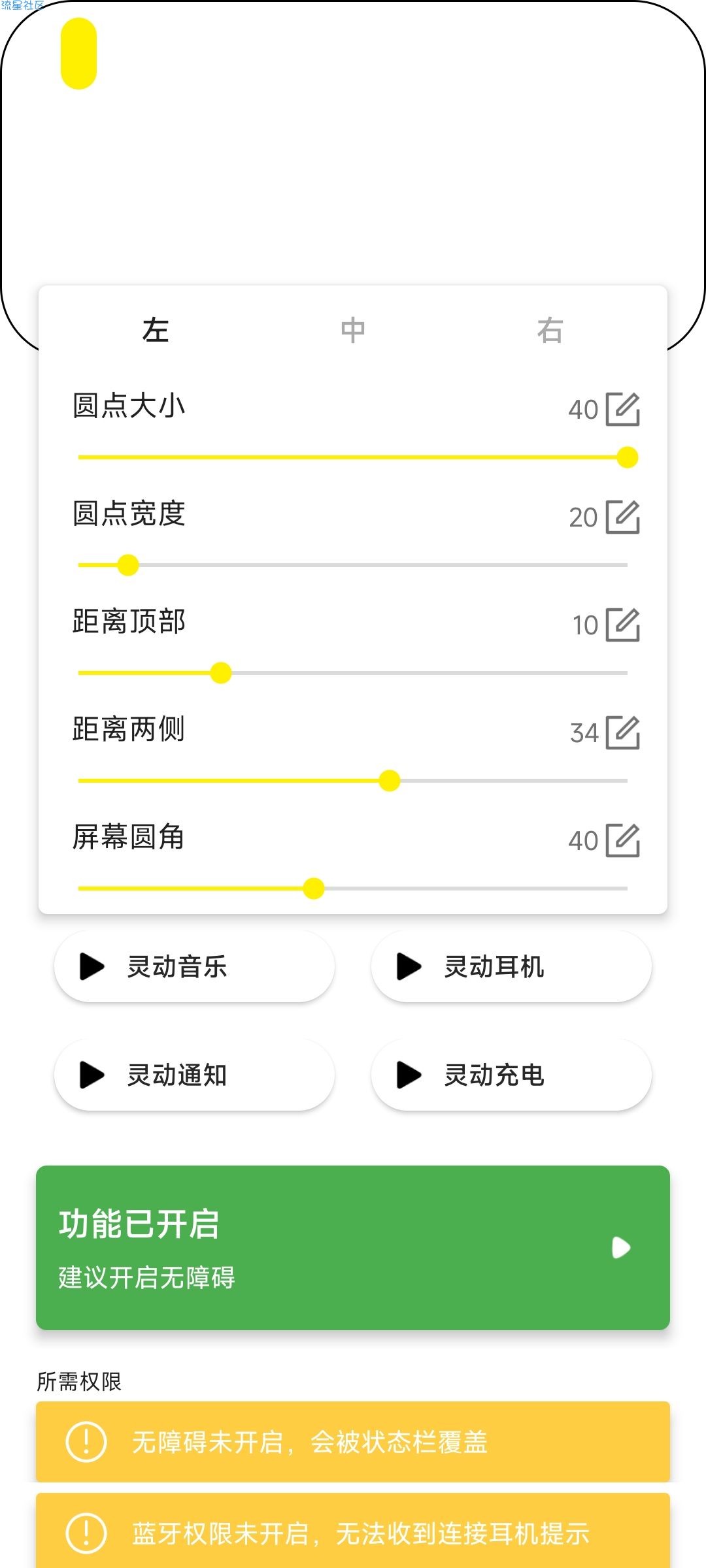Tap the 距离两侧 slider track

tap(353, 781)
